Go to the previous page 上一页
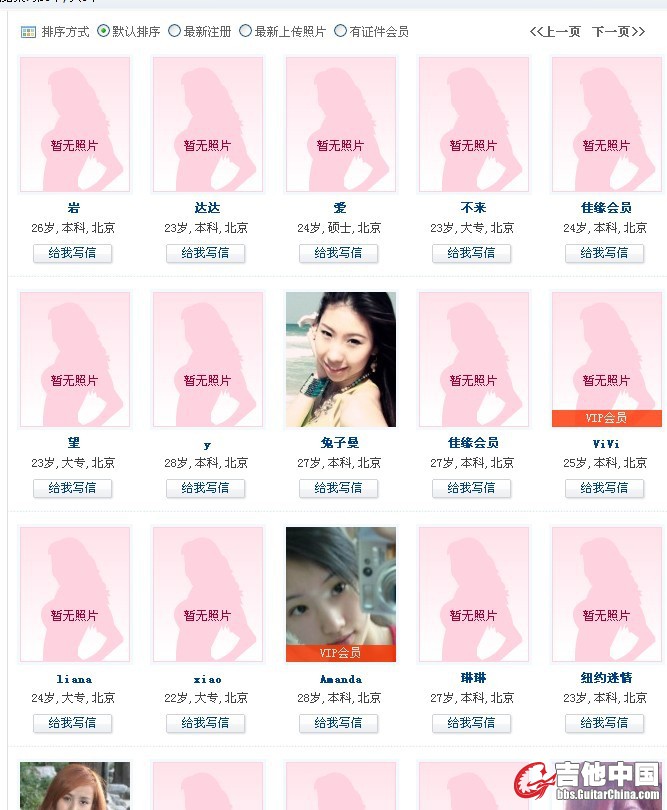 click(x=555, y=32)
